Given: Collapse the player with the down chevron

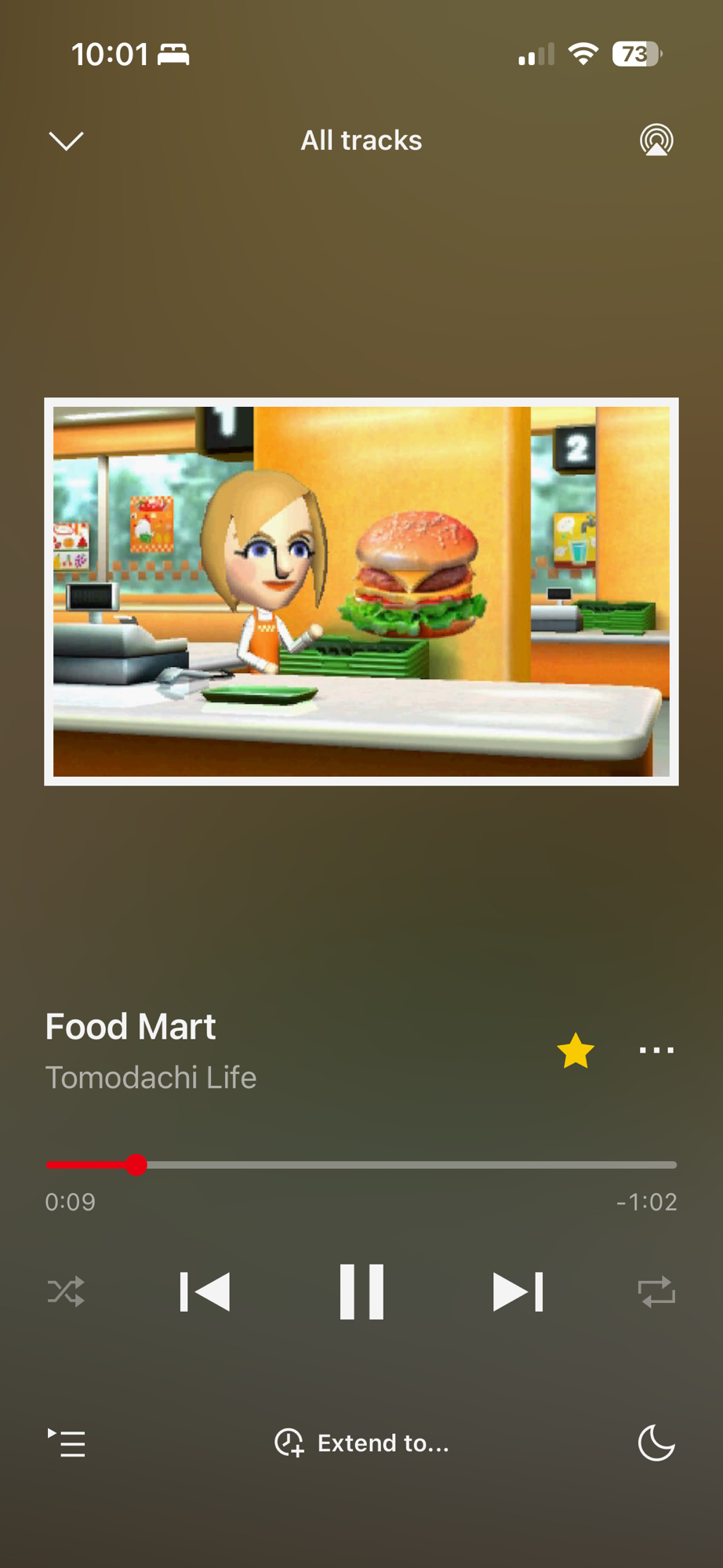Looking at the screenshot, I should (x=66, y=140).
